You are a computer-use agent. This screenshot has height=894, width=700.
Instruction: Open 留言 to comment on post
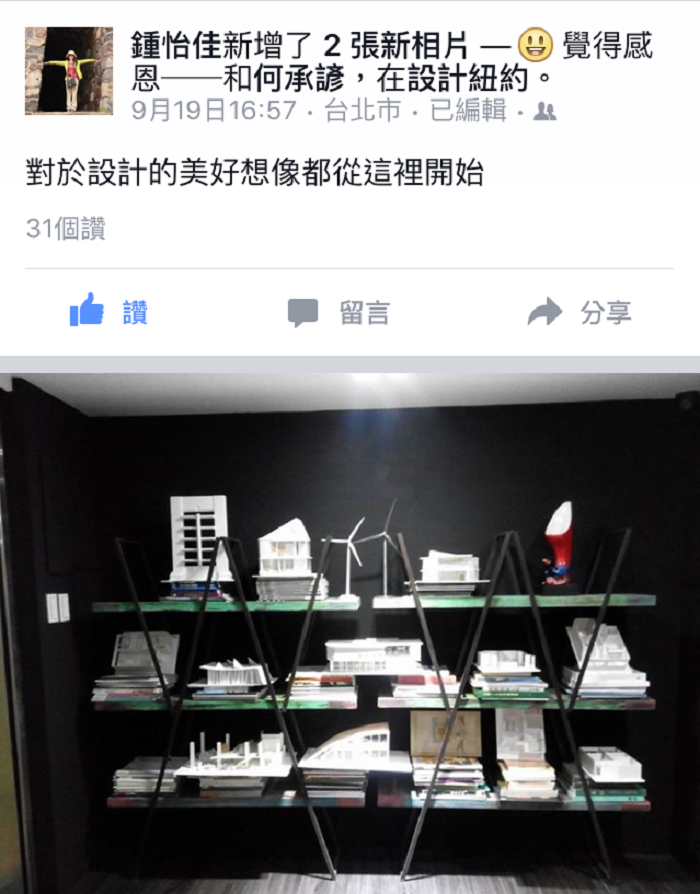click(338, 313)
